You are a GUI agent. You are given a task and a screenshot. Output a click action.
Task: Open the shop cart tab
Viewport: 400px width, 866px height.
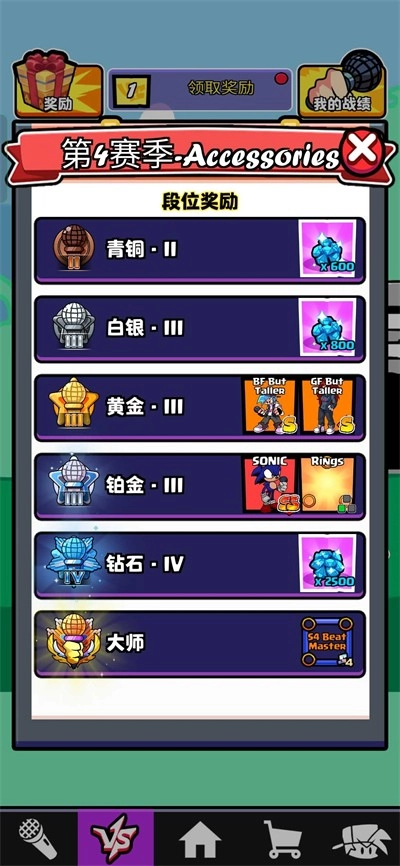pos(282,838)
